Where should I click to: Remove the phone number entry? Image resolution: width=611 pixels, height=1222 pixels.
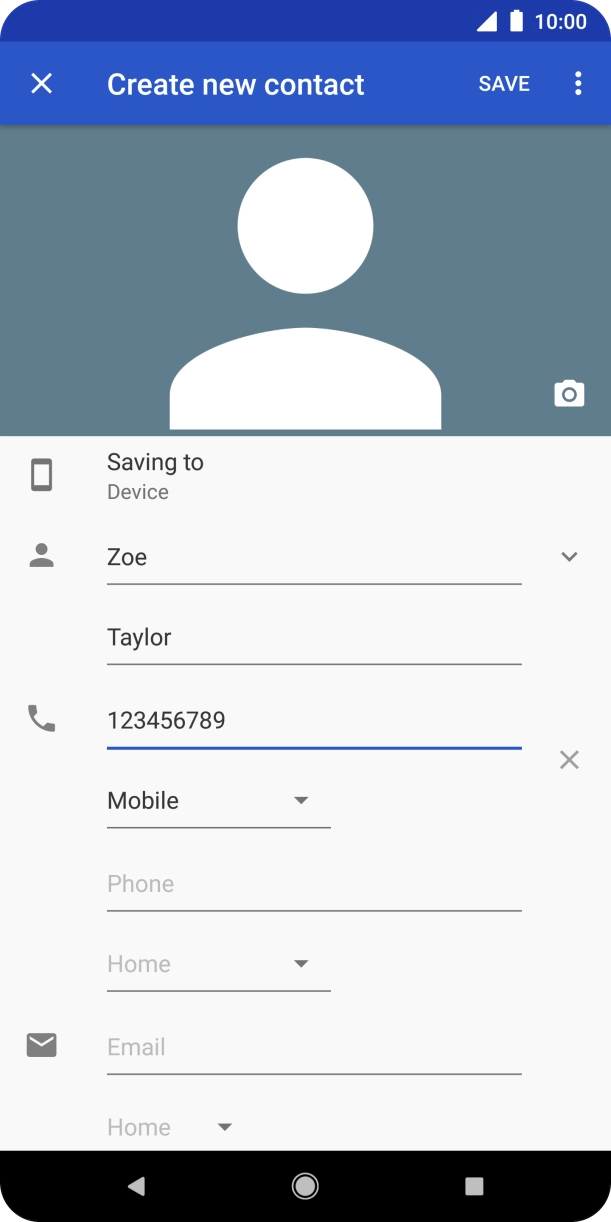pyautogui.click(x=569, y=760)
